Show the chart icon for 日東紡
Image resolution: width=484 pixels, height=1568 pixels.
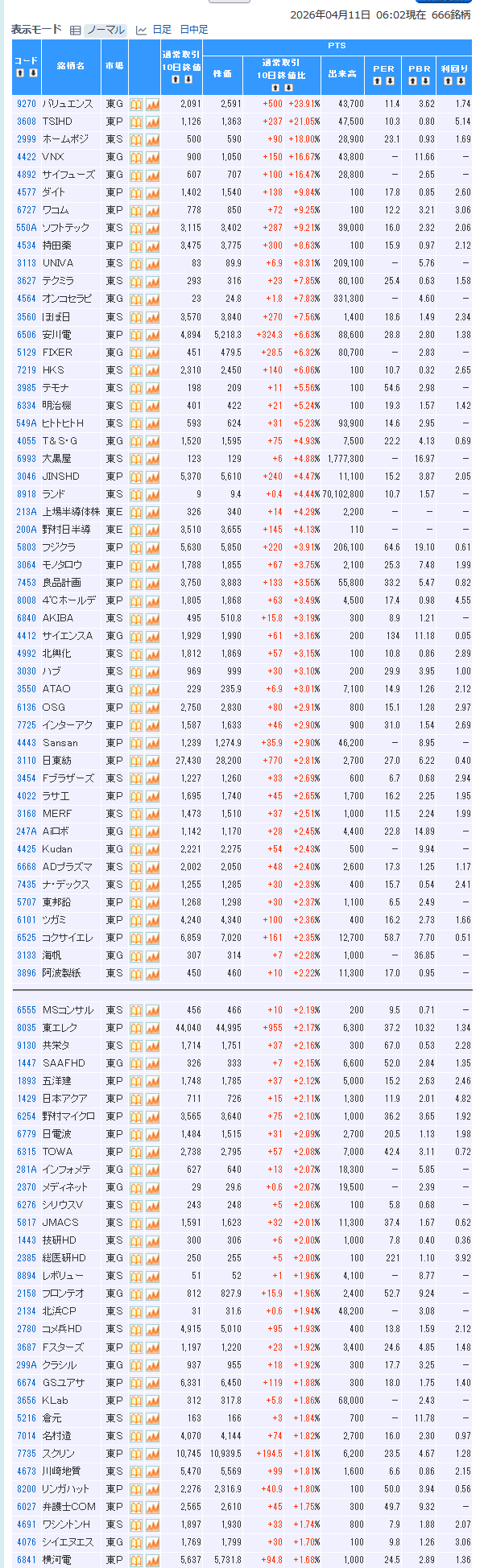click(x=152, y=760)
